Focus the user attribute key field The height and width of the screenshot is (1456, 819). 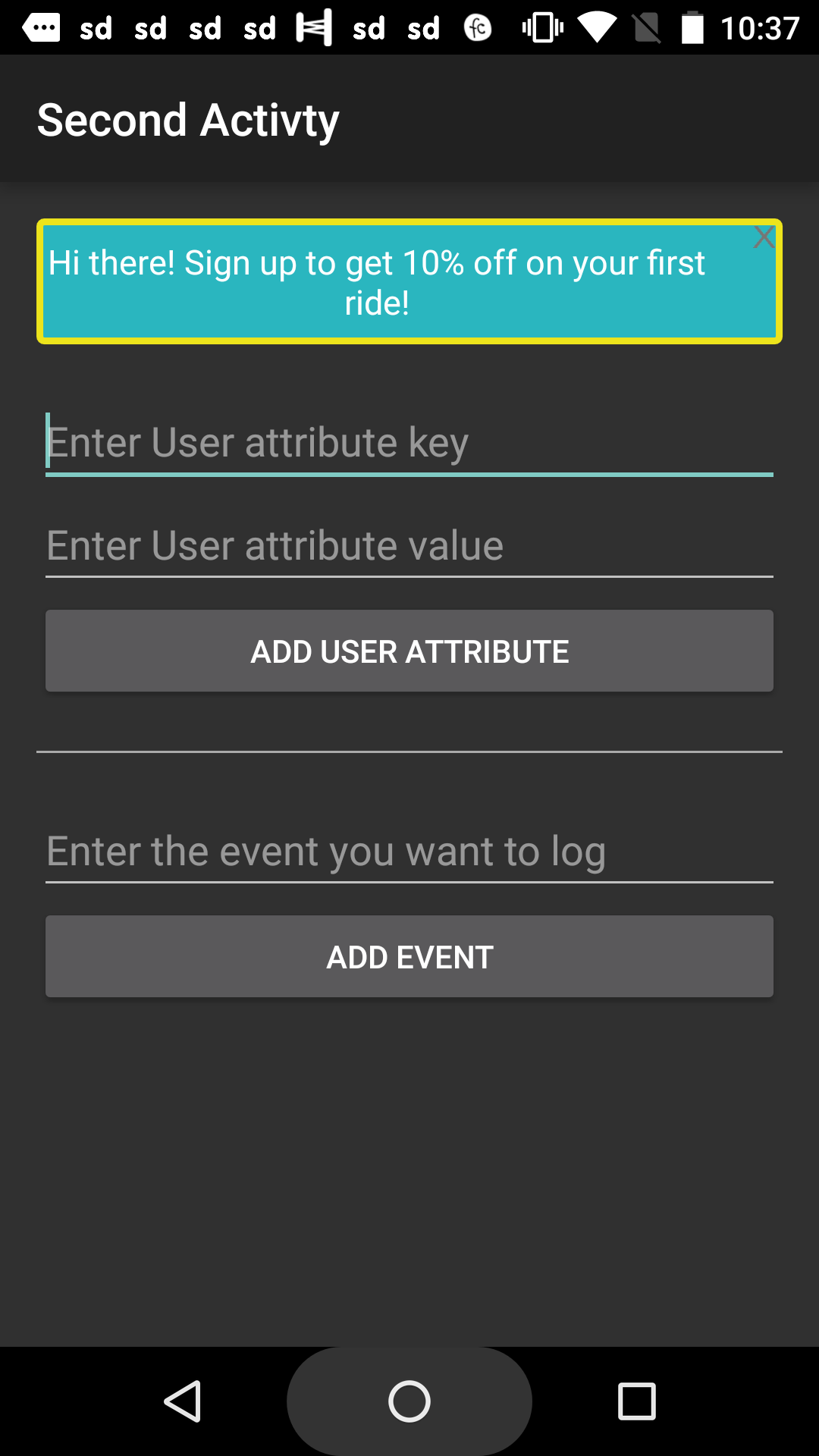pyautogui.click(x=409, y=442)
